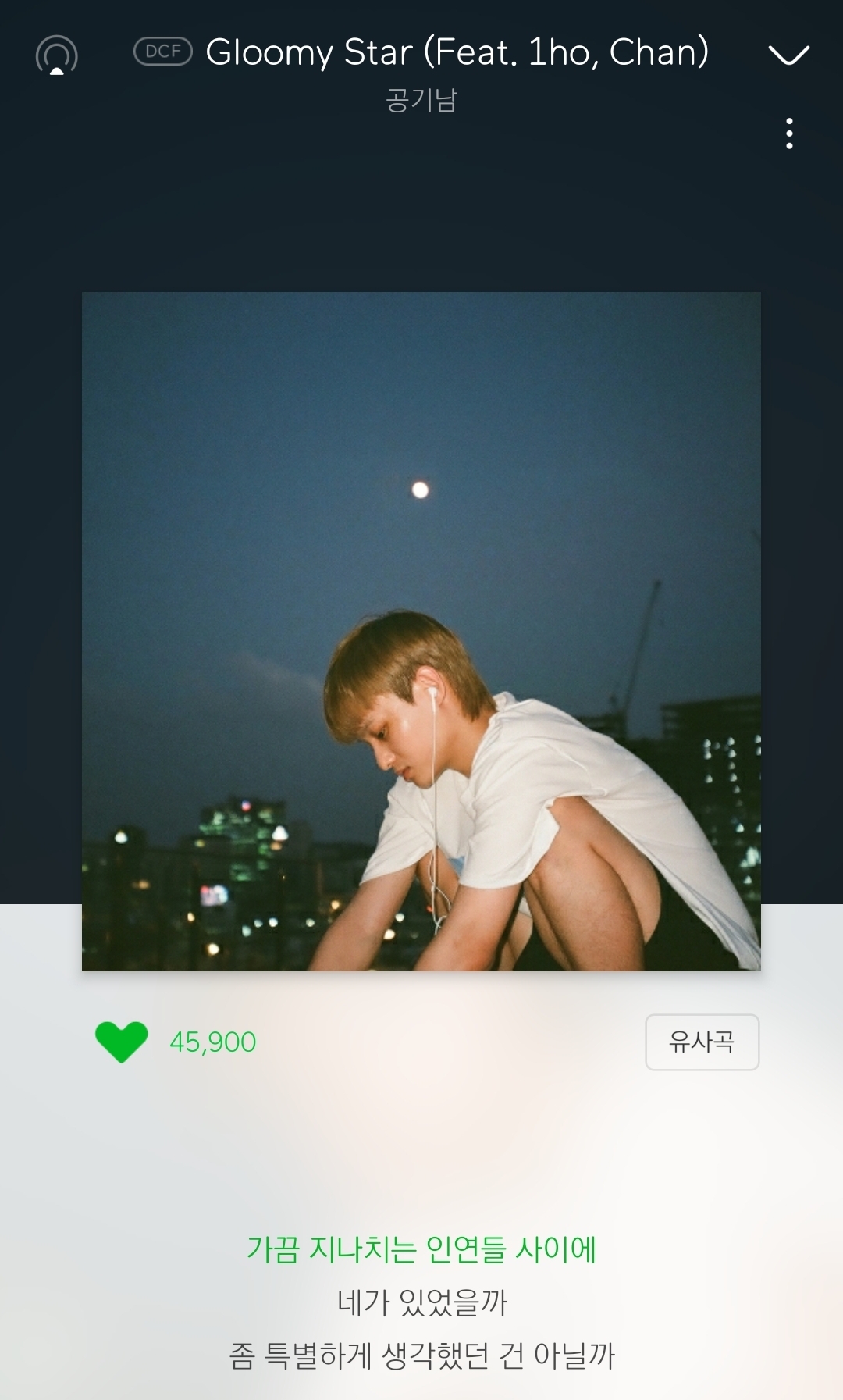Tap the green heart to unlike the song

pyautogui.click(x=121, y=1042)
